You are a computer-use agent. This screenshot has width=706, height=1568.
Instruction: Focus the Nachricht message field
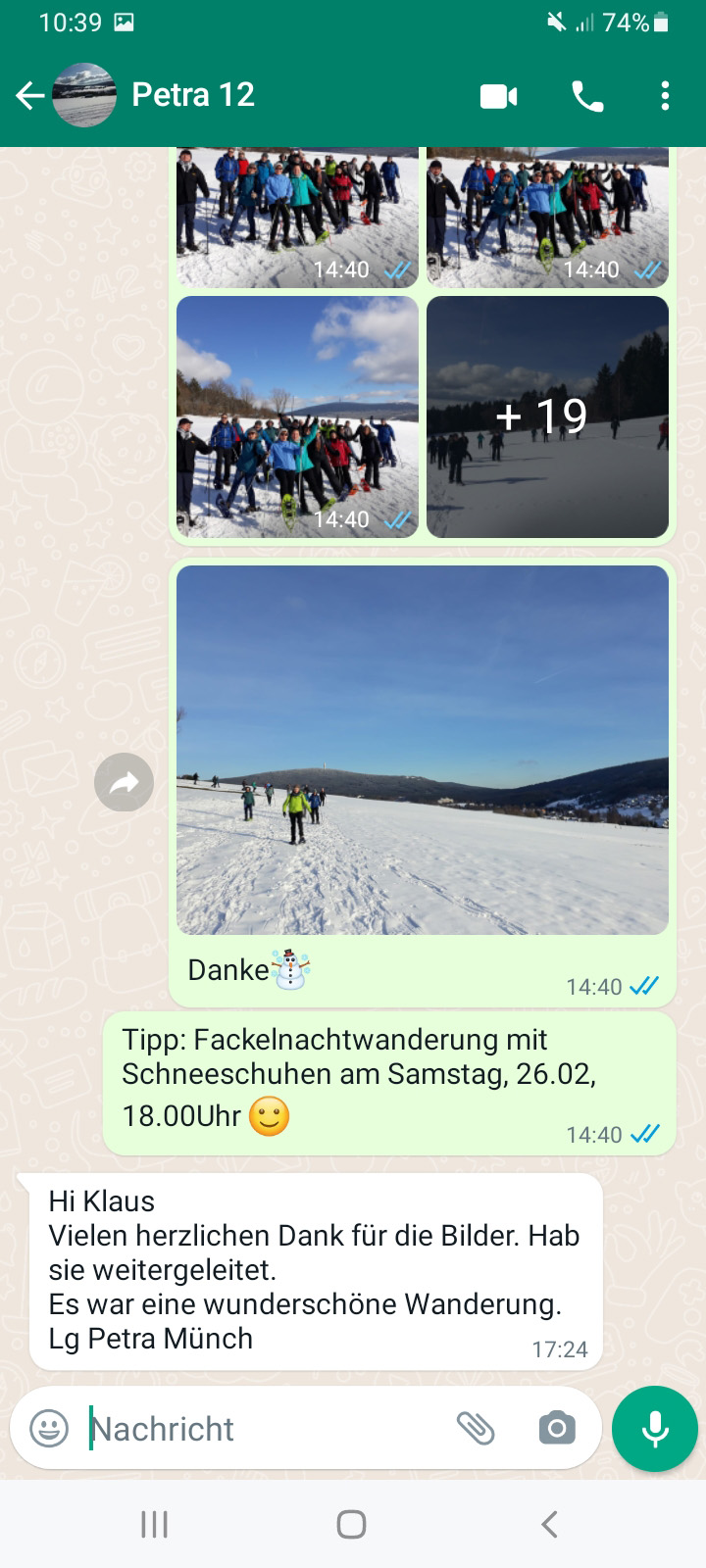[265, 1429]
